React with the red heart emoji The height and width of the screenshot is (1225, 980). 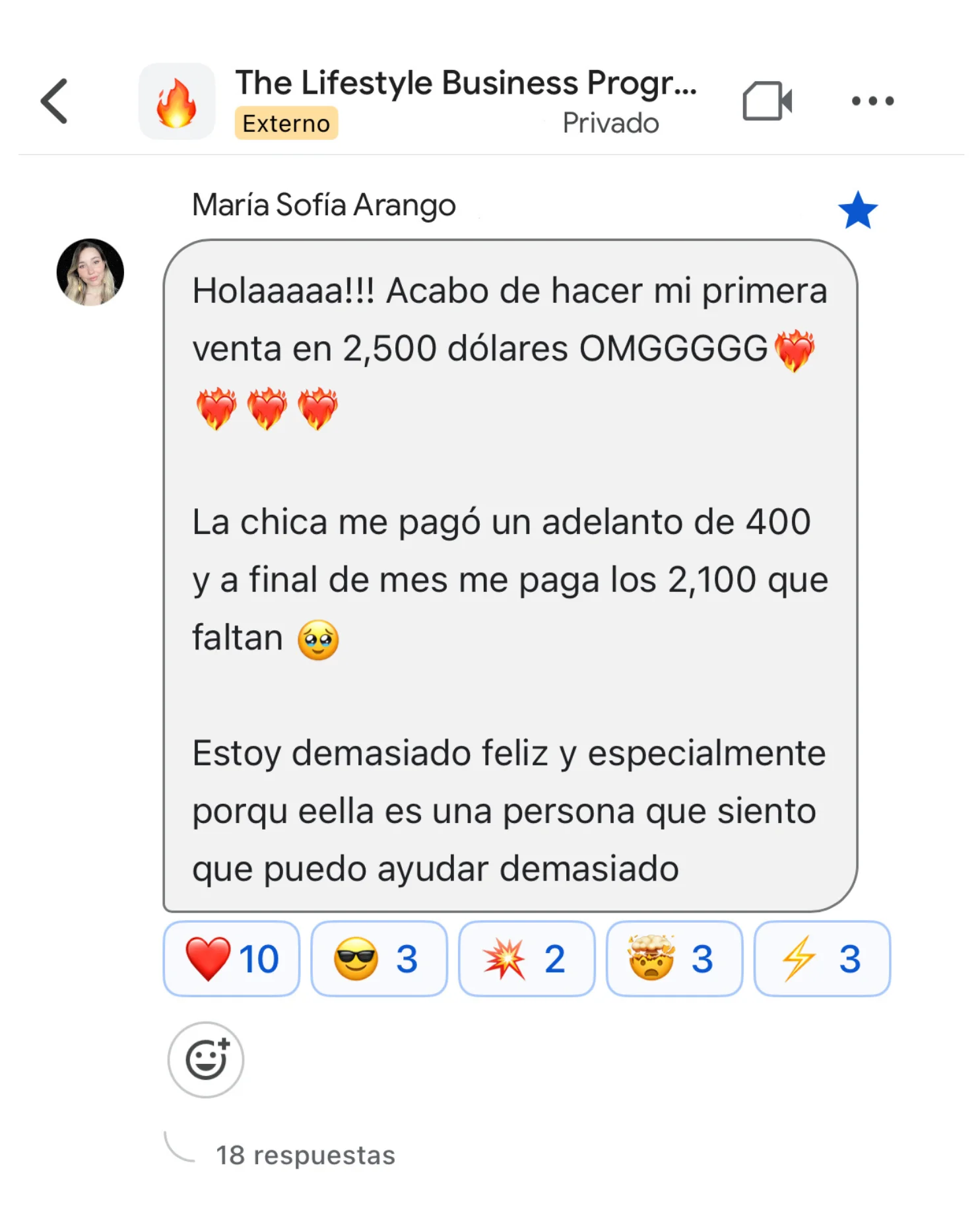coord(232,958)
